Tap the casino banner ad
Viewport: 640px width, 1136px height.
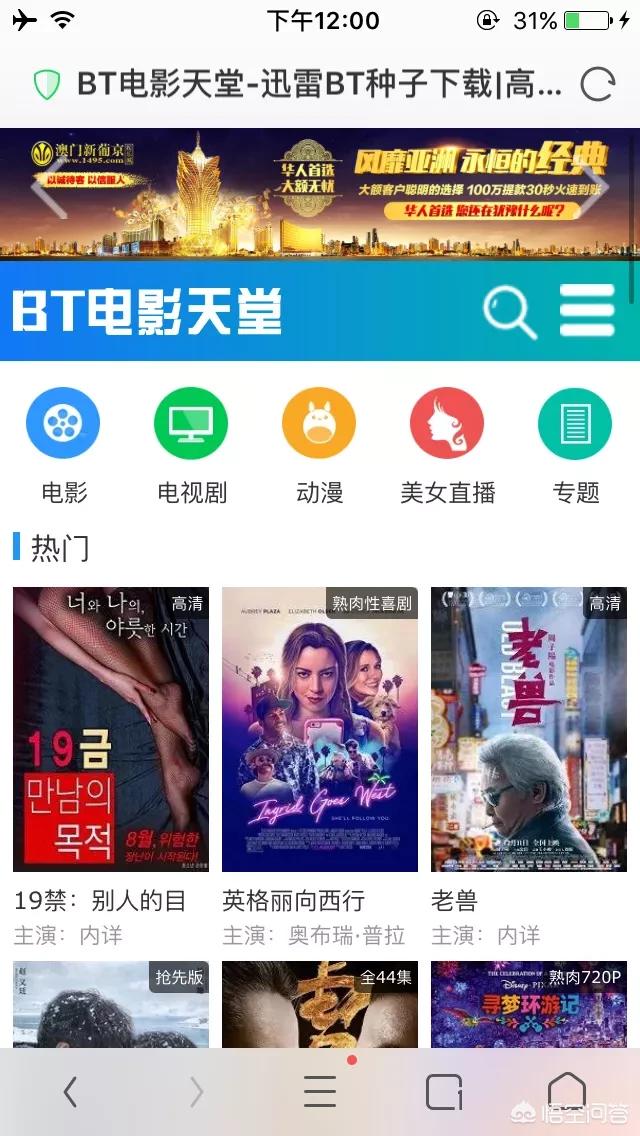(x=320, y=194)
